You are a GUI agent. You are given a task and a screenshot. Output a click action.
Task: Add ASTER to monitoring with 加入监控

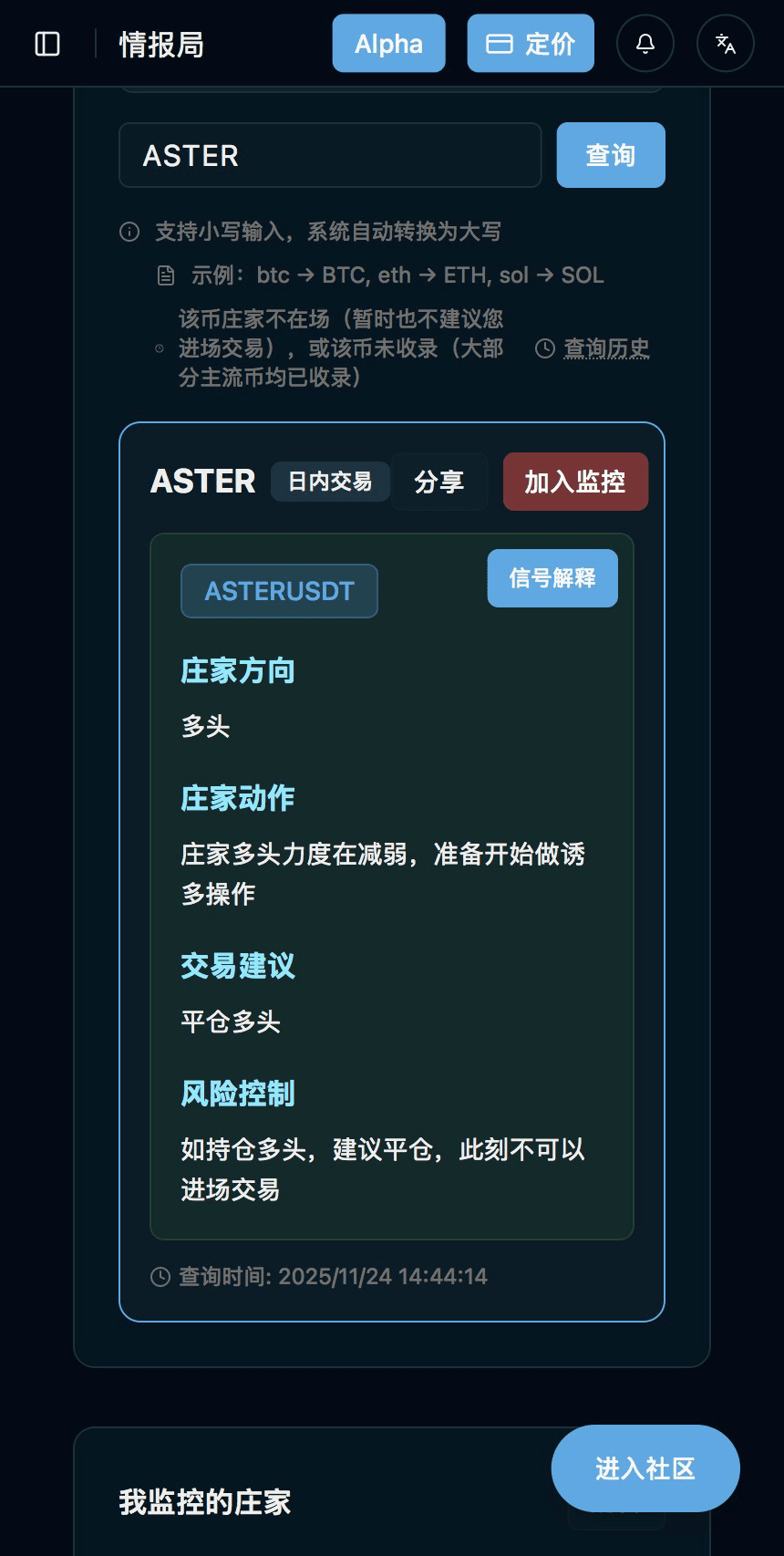[x=575, y=482]
